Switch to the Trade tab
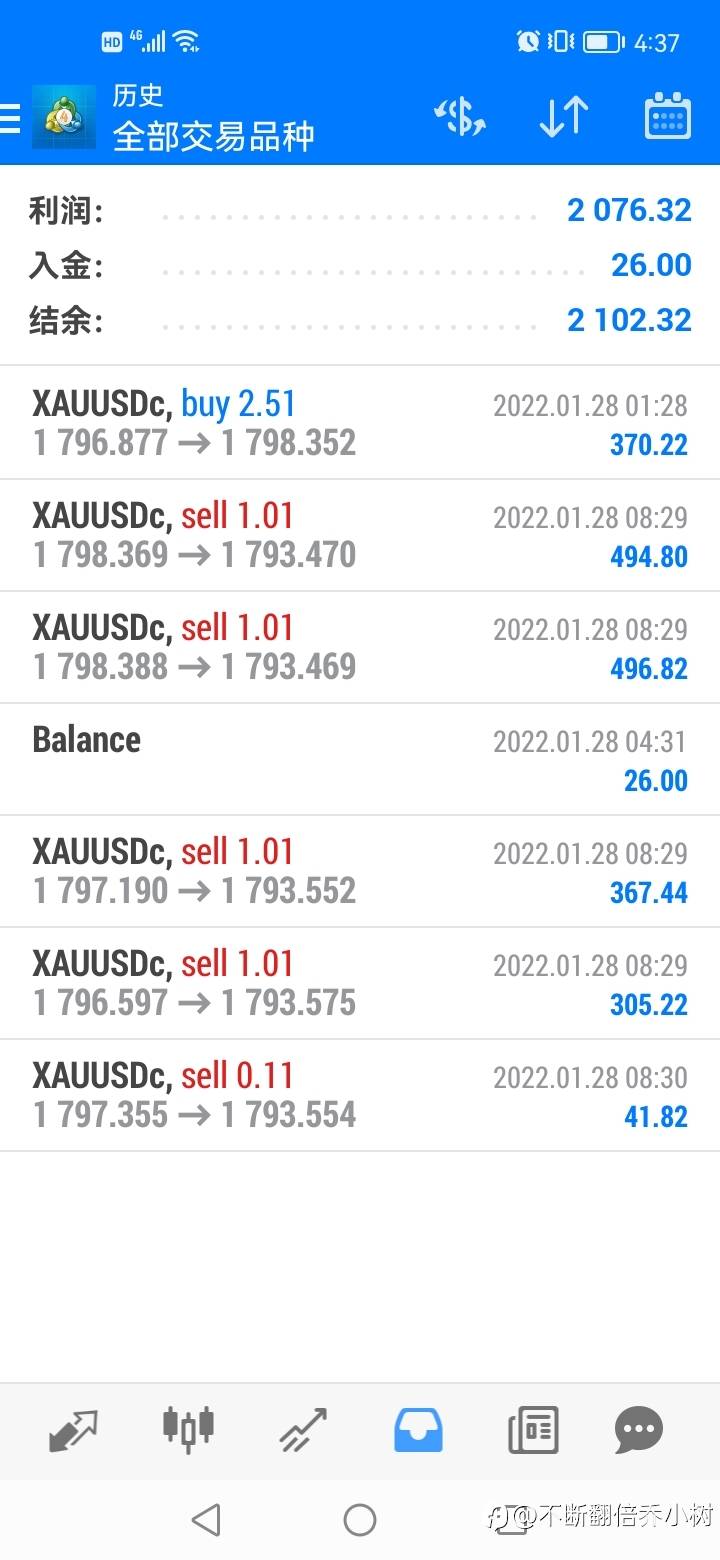 [303, 1430]
